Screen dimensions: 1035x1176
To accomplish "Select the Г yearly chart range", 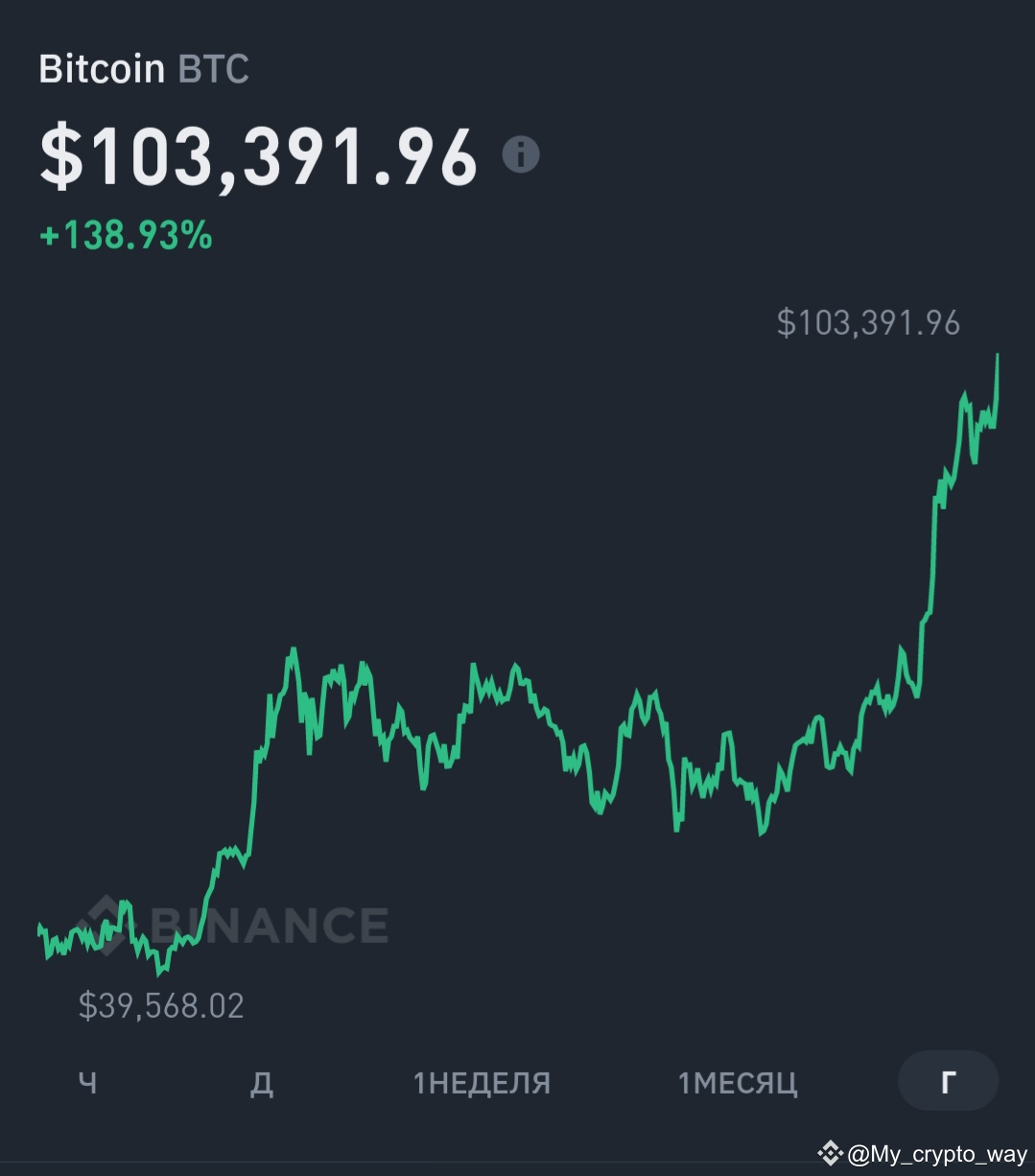I will coord(948,1082).
